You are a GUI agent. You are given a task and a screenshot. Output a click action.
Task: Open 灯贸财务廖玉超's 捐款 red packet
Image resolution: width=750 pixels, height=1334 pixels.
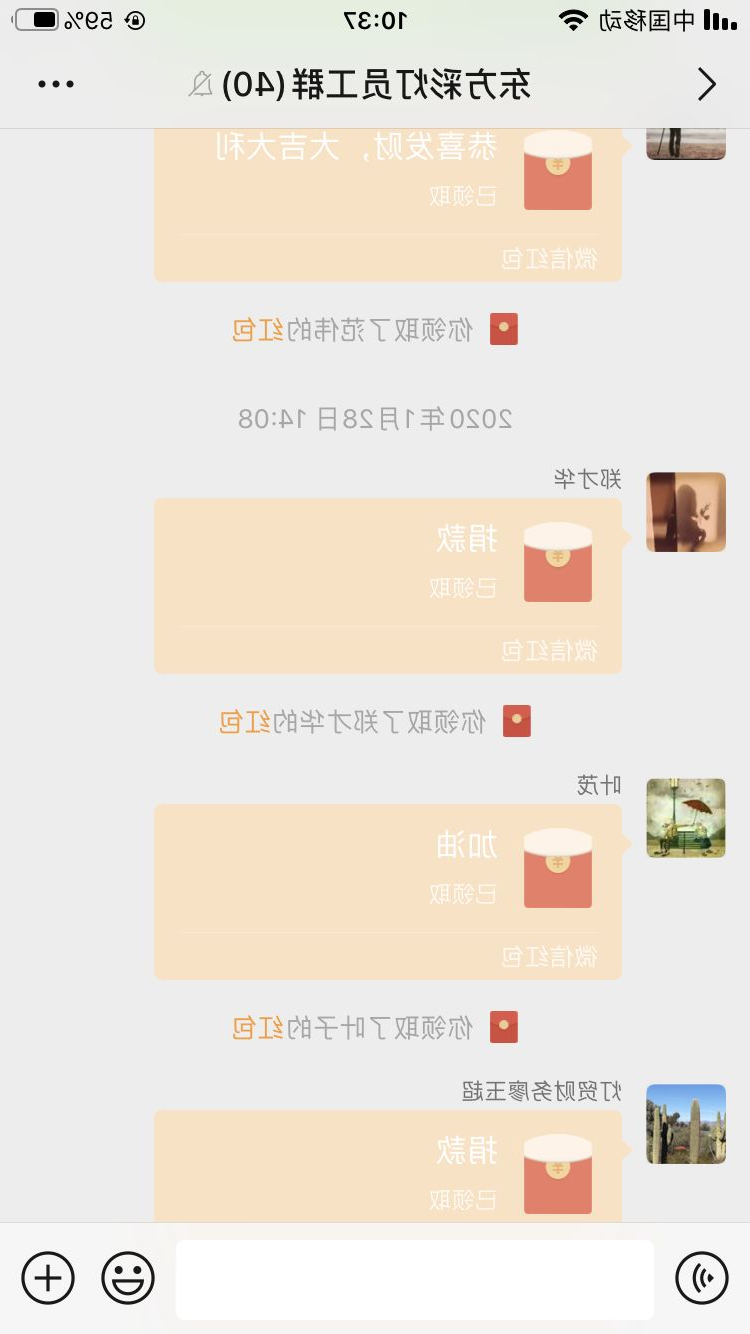(x=388, y=1167)
